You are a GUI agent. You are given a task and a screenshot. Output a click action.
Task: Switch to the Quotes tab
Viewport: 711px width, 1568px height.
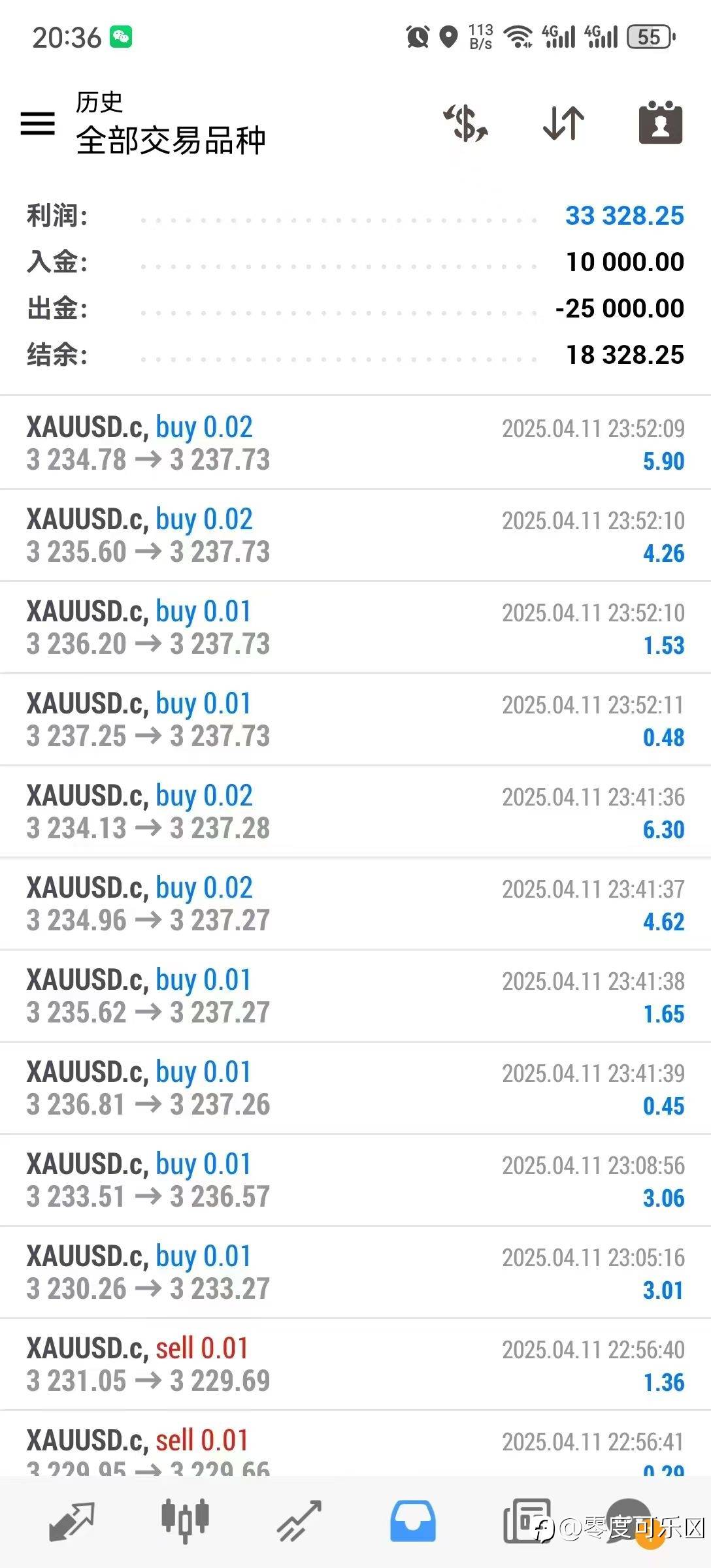(x=72, y=1521)
